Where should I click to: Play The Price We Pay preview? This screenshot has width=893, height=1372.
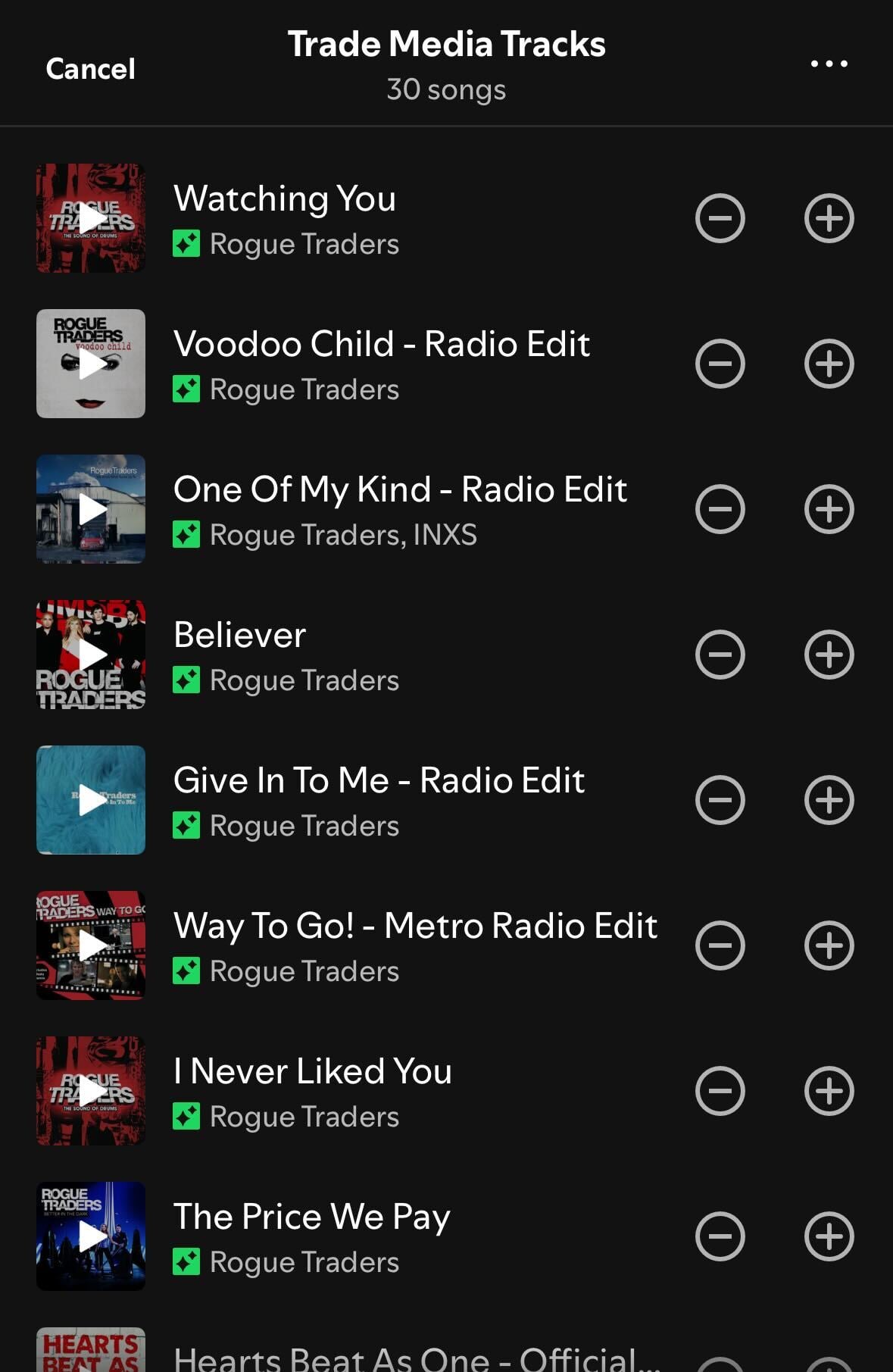pyautogui.click(x=91, y=1236)
